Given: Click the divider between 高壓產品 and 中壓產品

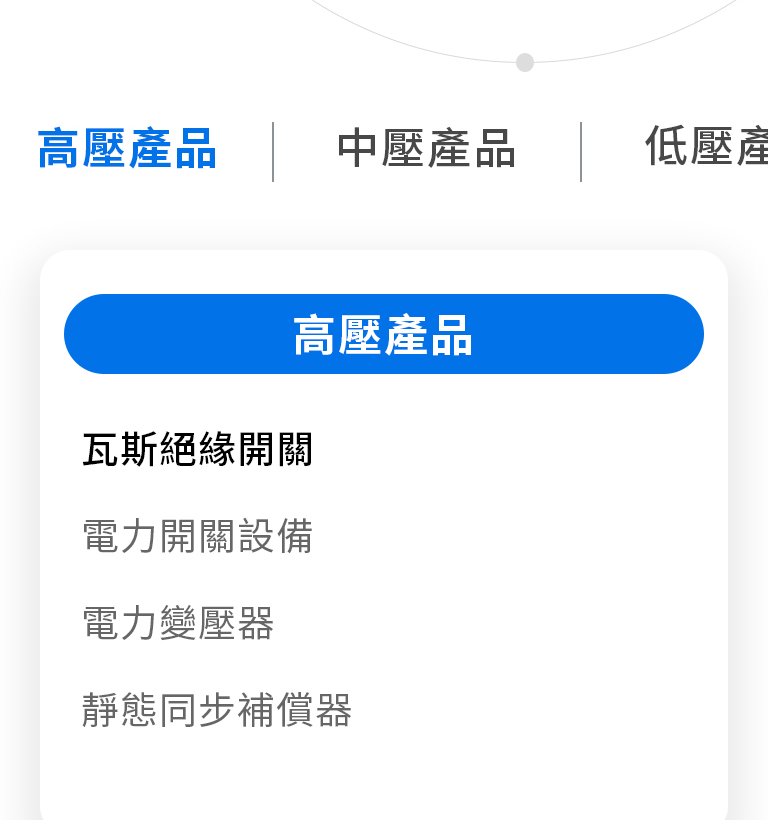Looking at the screenshot, I should [x=272, y=150].
